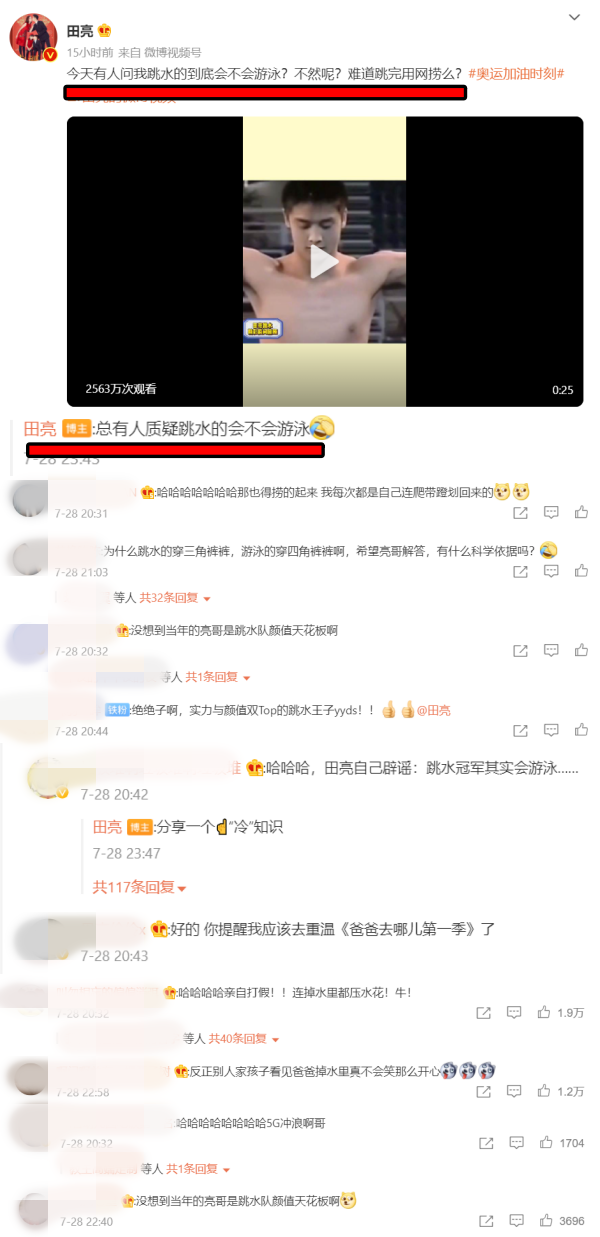Viewport: 600px width, 1237px height.
Task: Play the diving video
Action: click(x=324, y=262)
